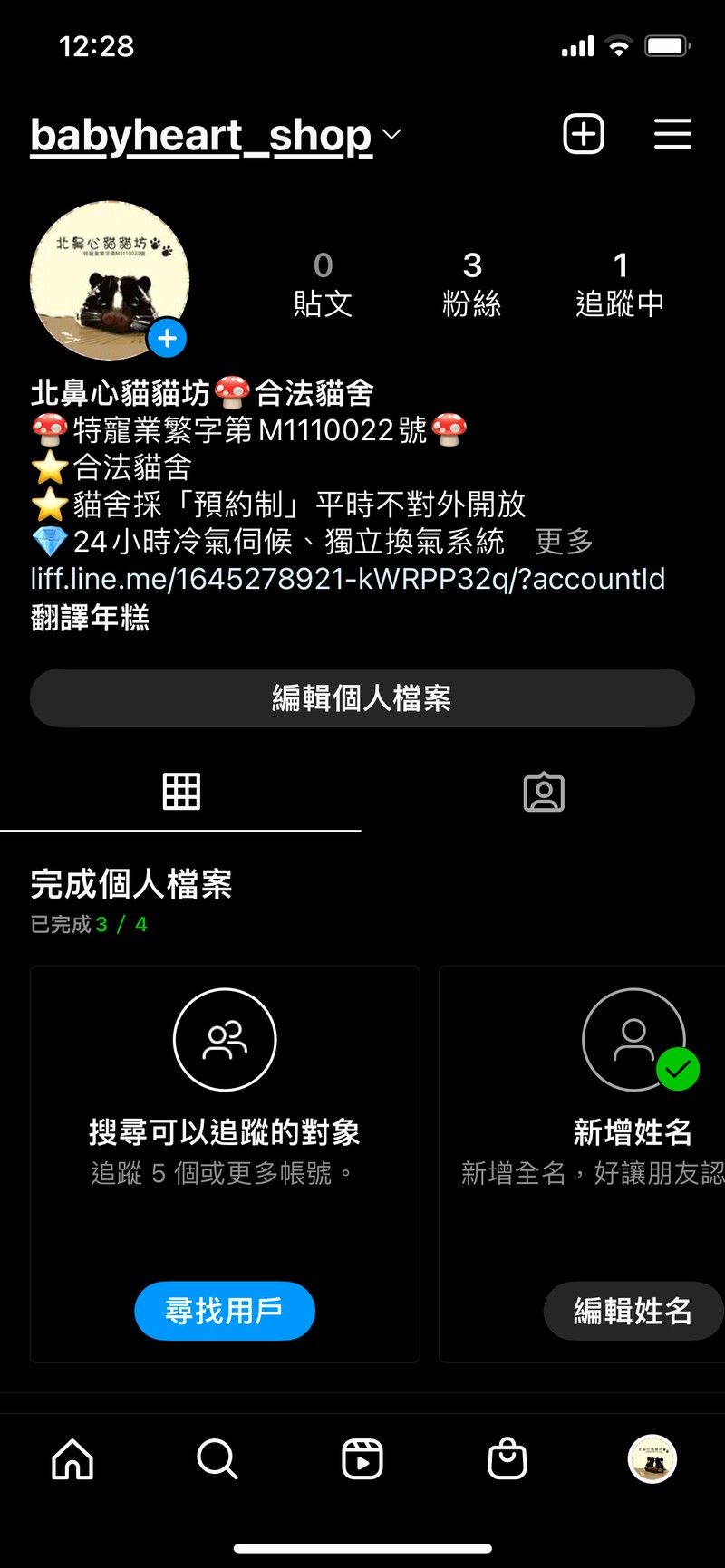Tap 翻譯年糕 to translate the bio
This screenshot has width=725, height=1568.
click(x=90, y=618)
